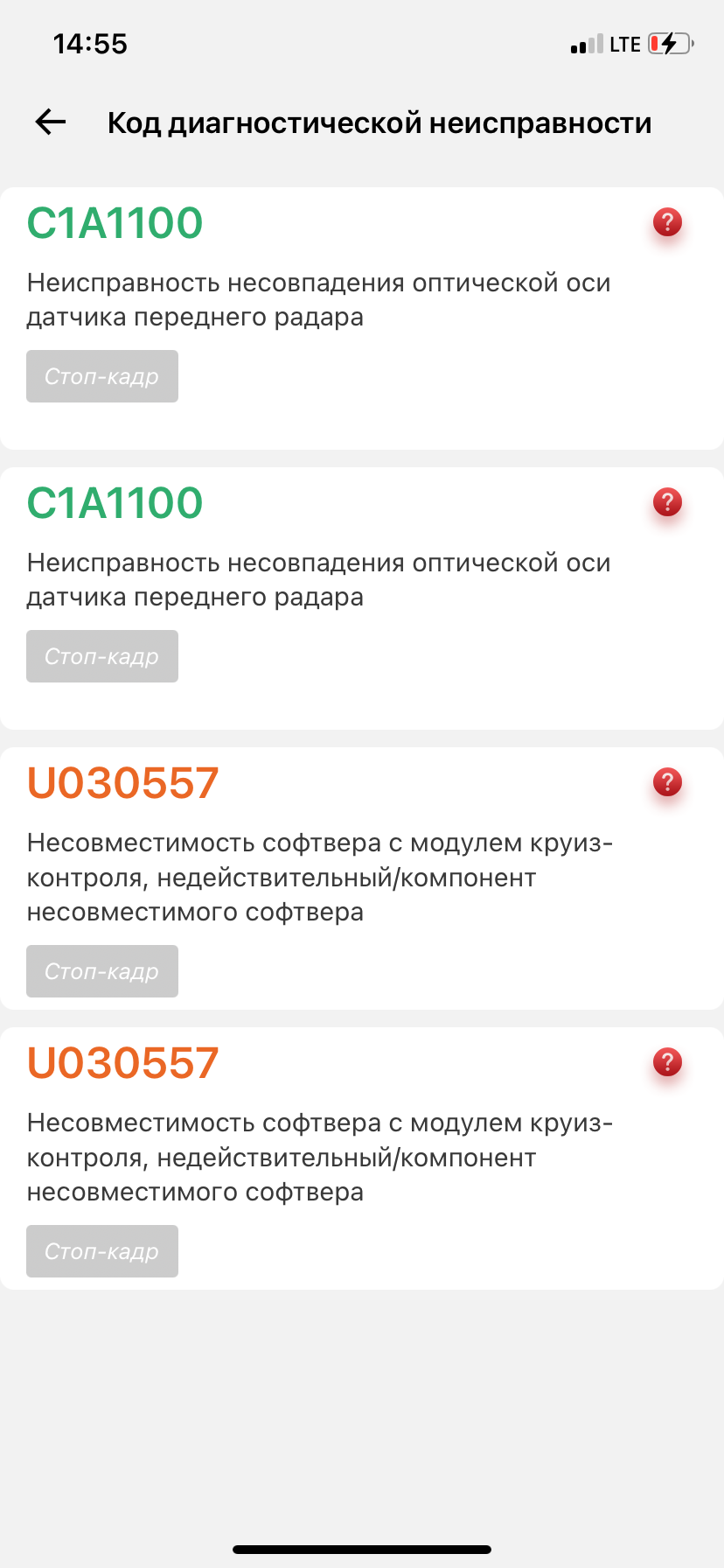The width and height of the screenshot is (724, 1568).
Task: View Стоп-кадр for the second U030557 code
Action: click(x=102, y=1251)
